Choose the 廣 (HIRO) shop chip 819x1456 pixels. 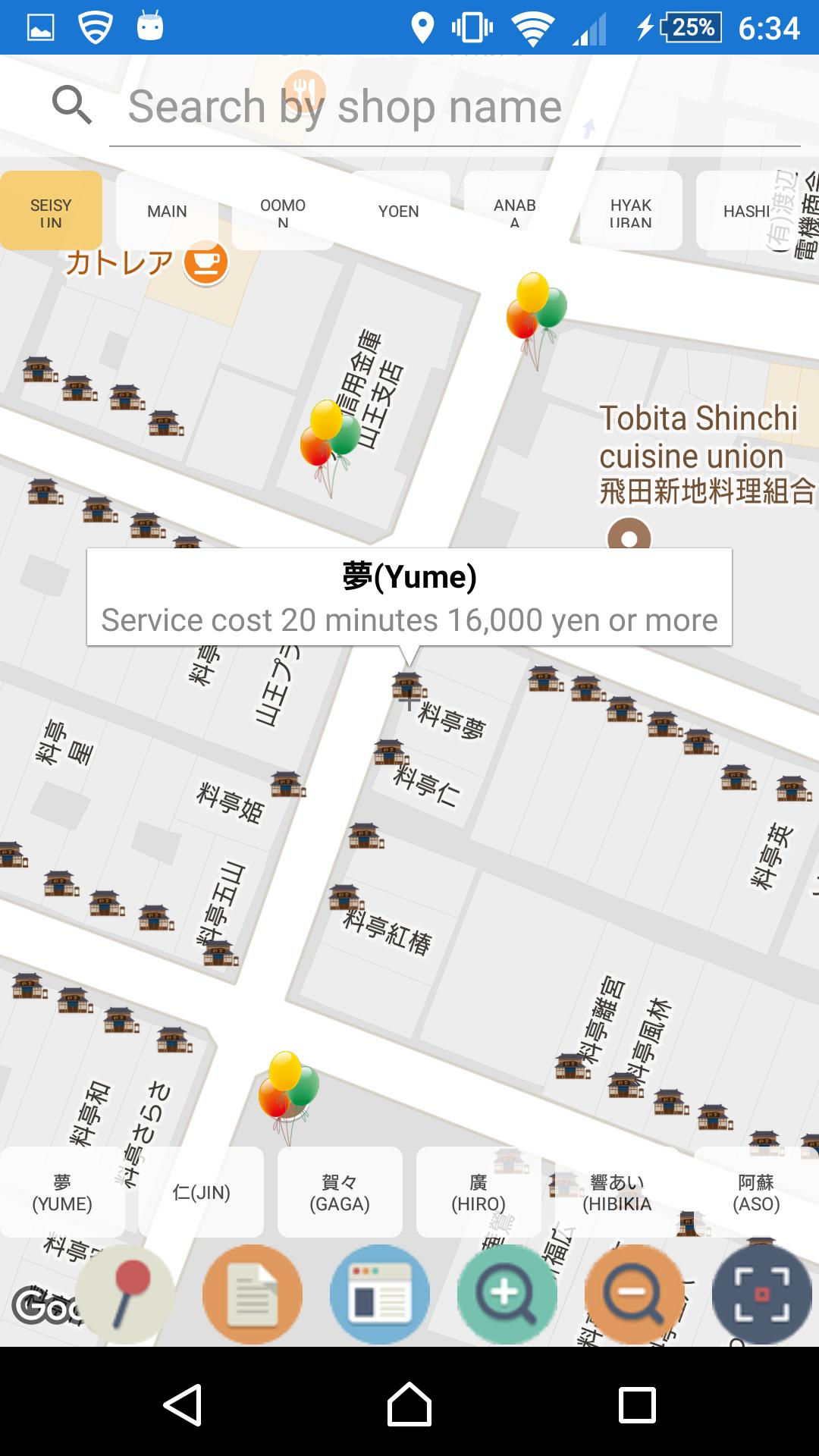pos(479,1192)
